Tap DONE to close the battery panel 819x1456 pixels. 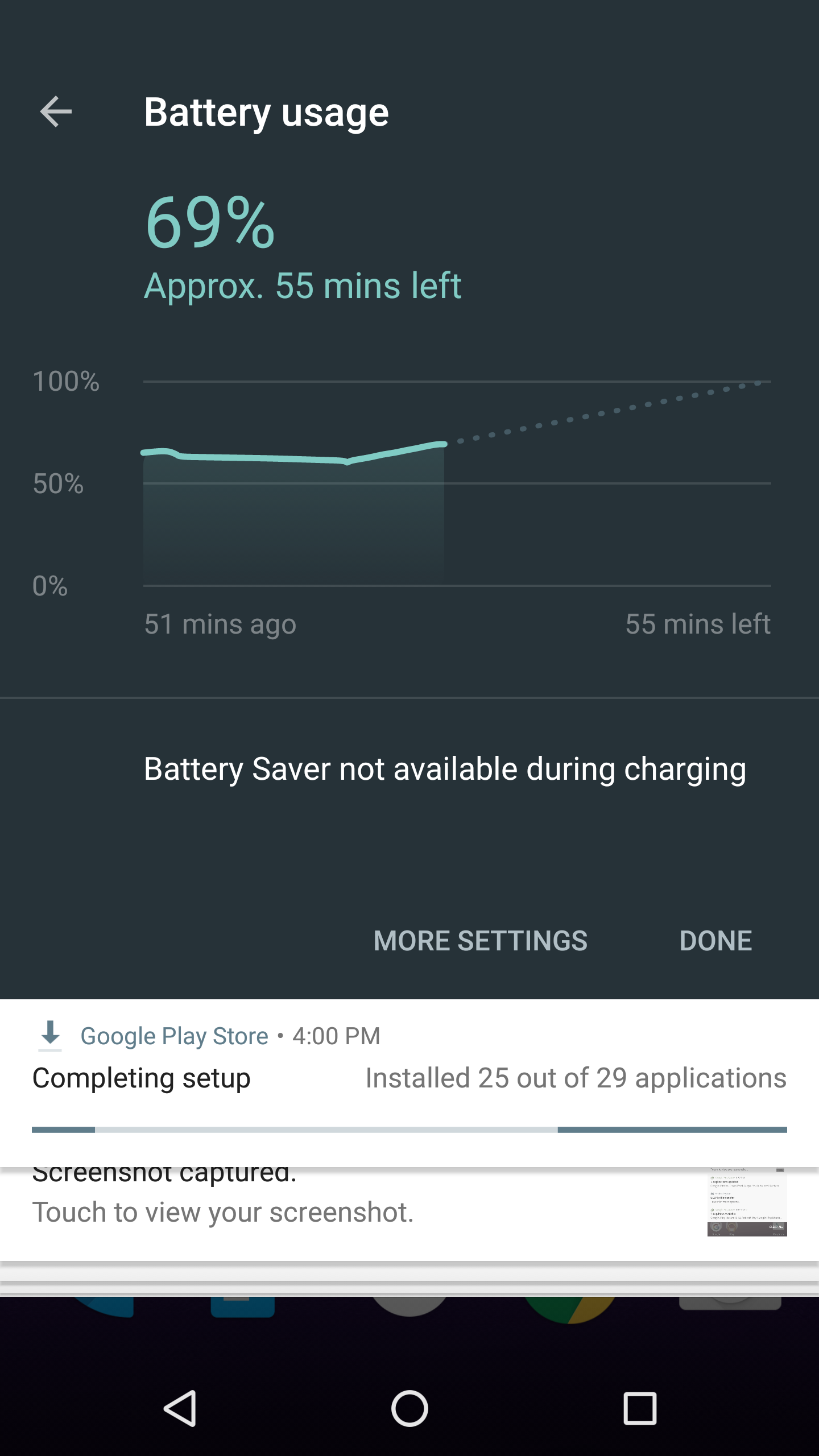[715, 941]
